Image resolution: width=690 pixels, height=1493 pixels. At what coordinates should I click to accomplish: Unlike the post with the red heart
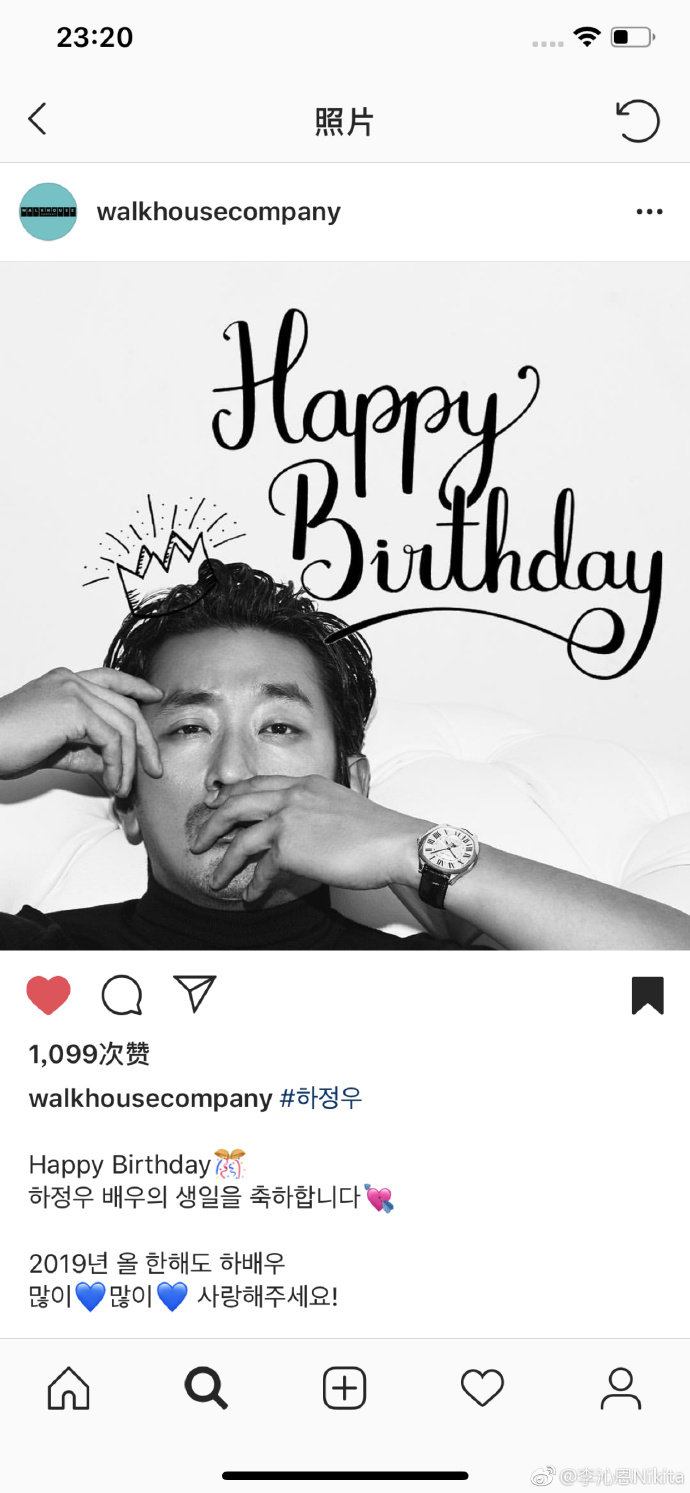pyautogui.click(x=48, y=996)
